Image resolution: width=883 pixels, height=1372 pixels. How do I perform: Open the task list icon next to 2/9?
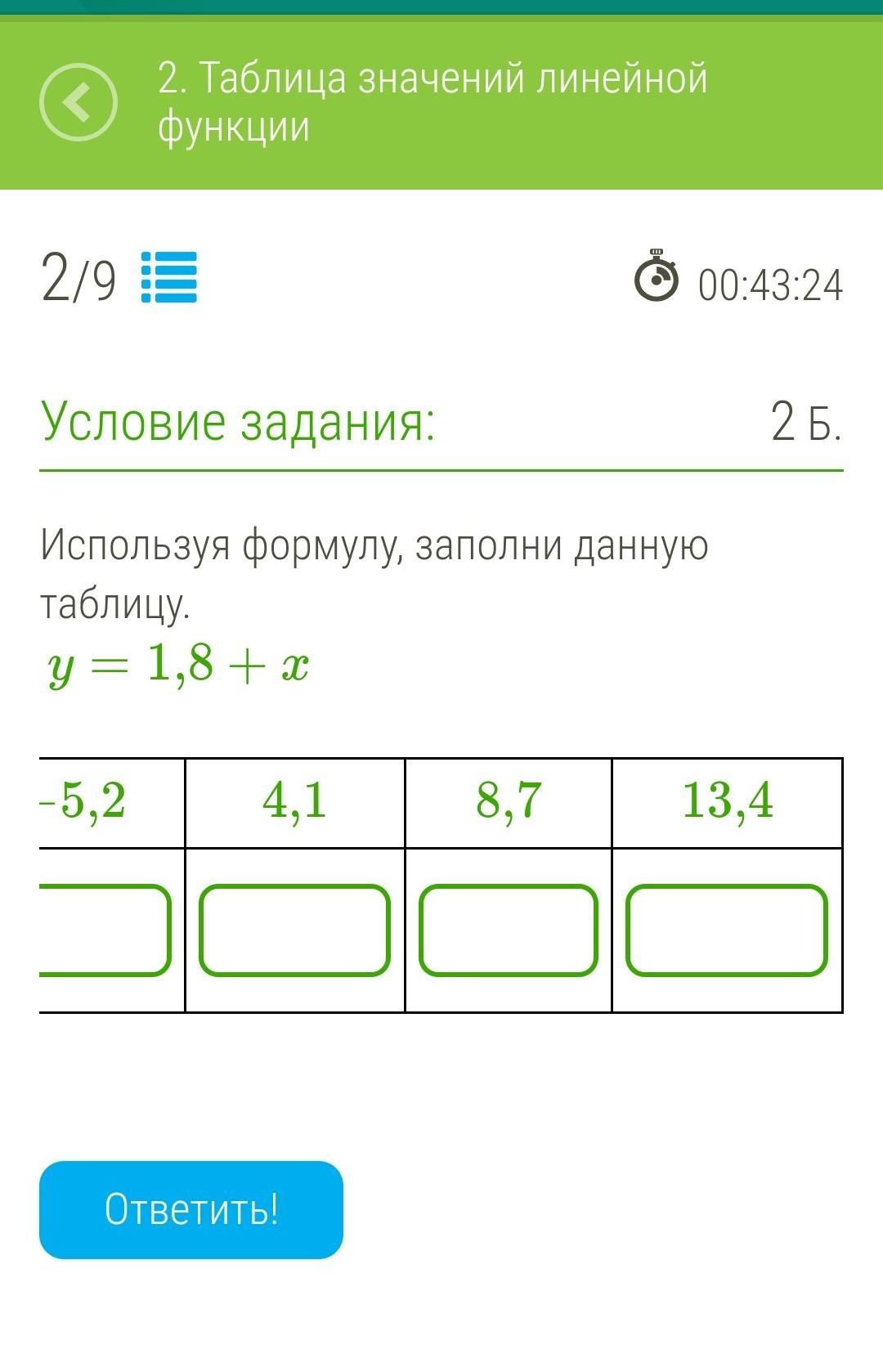[x=169, y=278]
